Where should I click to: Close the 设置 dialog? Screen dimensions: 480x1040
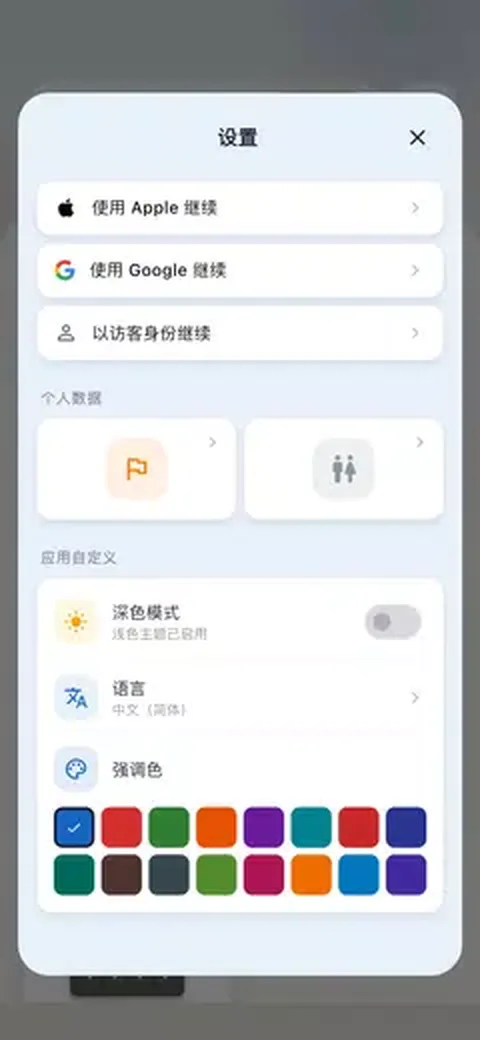(417, 138)
